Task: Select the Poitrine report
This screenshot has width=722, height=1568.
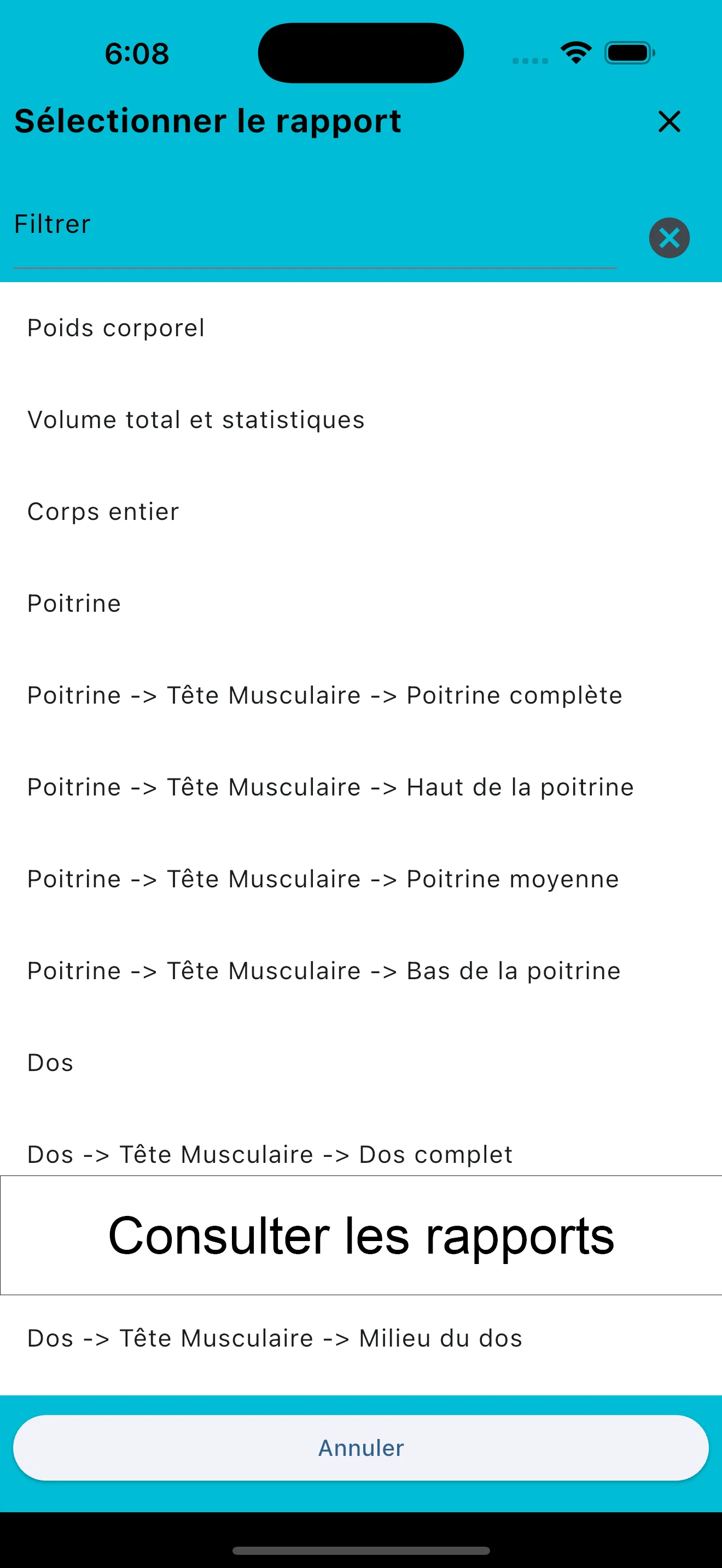Action: (74, 604)
